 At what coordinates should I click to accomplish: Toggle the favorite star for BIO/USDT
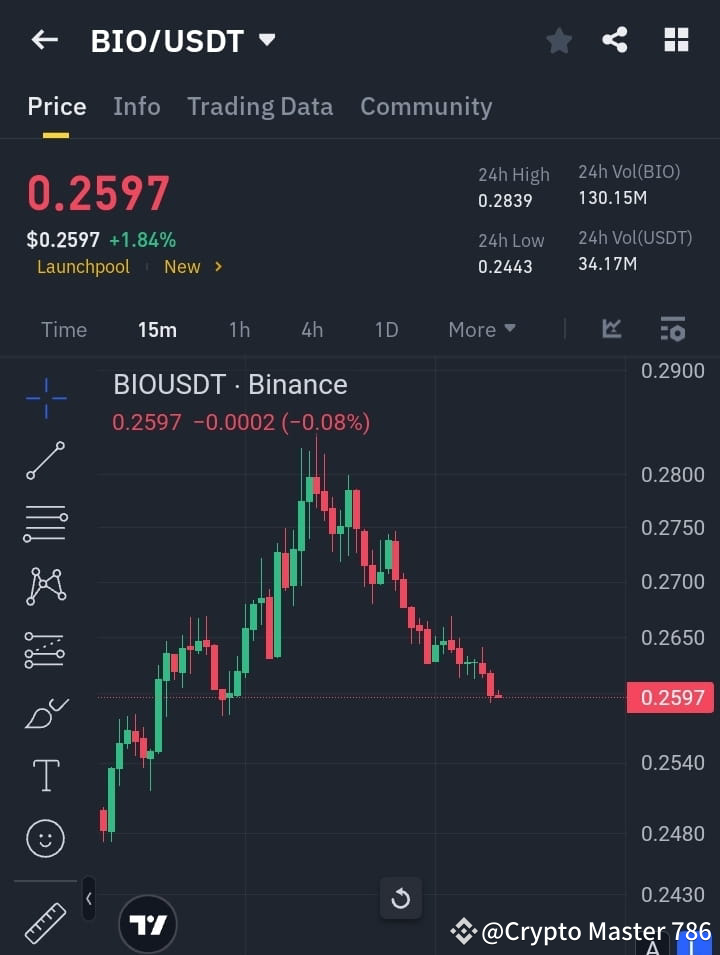(558, 40)
